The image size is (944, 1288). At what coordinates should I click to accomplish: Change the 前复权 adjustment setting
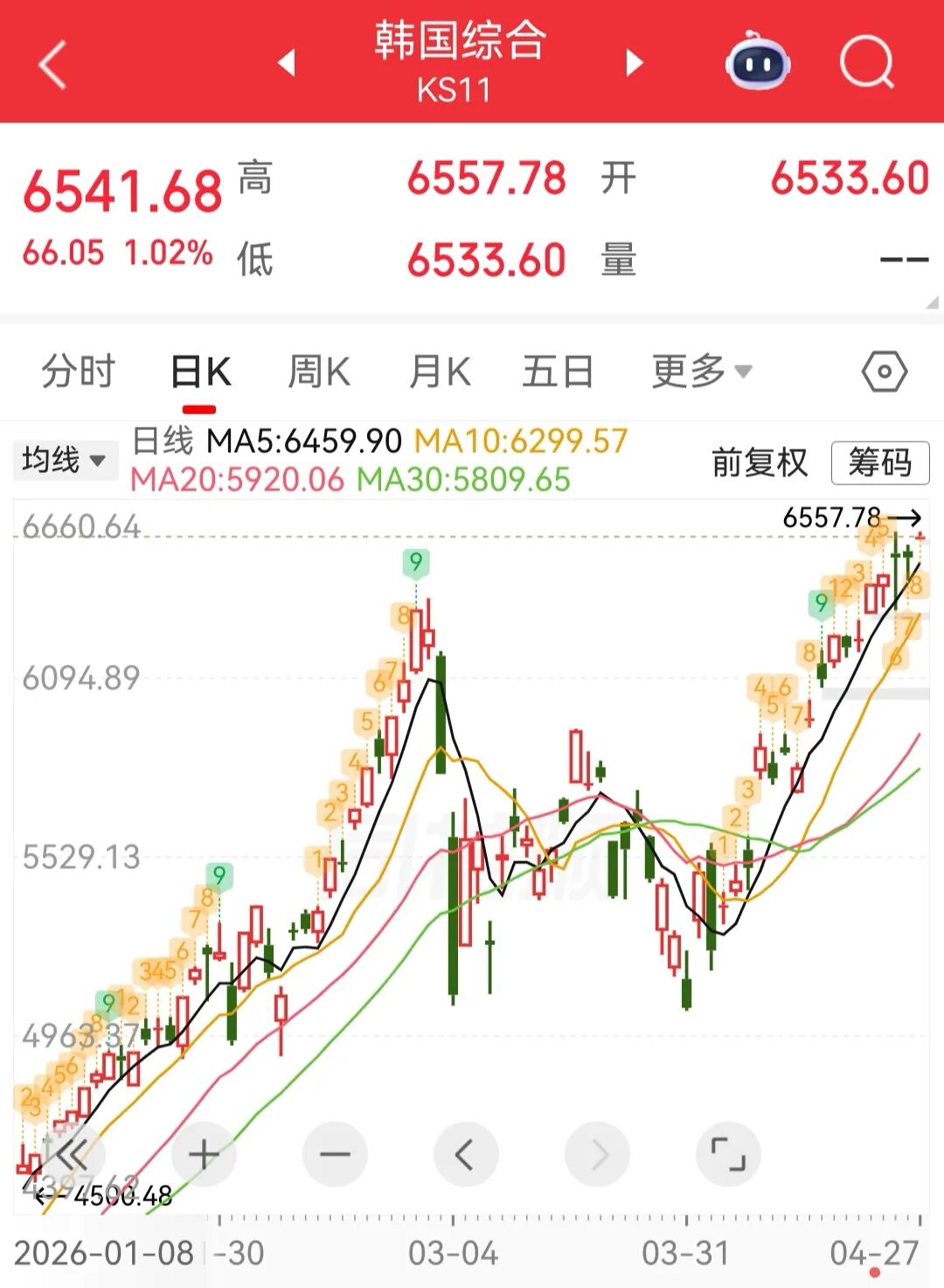click(759, 463)
